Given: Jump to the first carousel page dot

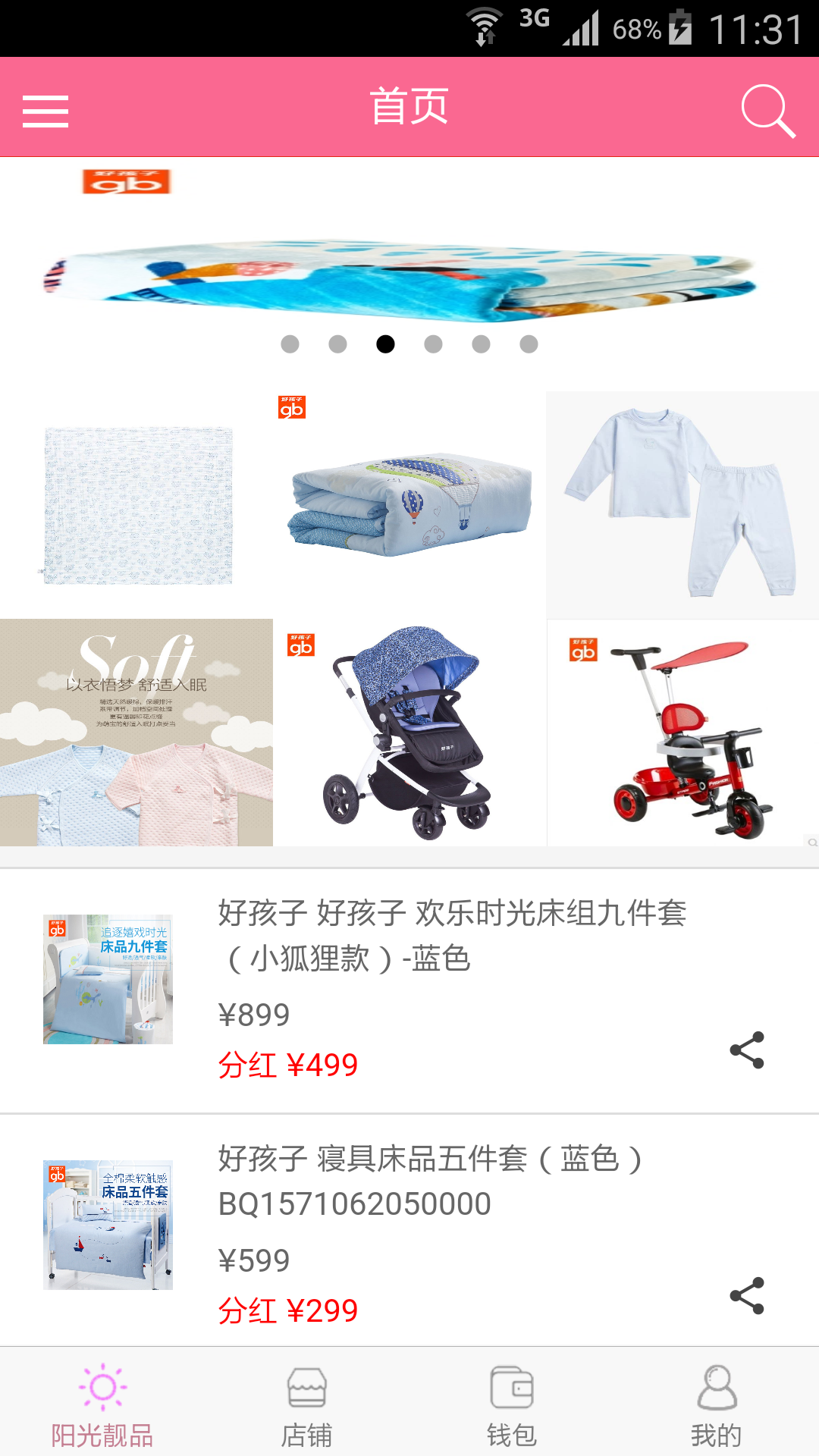Looking at the screenshot, I should tap(290, 344).
